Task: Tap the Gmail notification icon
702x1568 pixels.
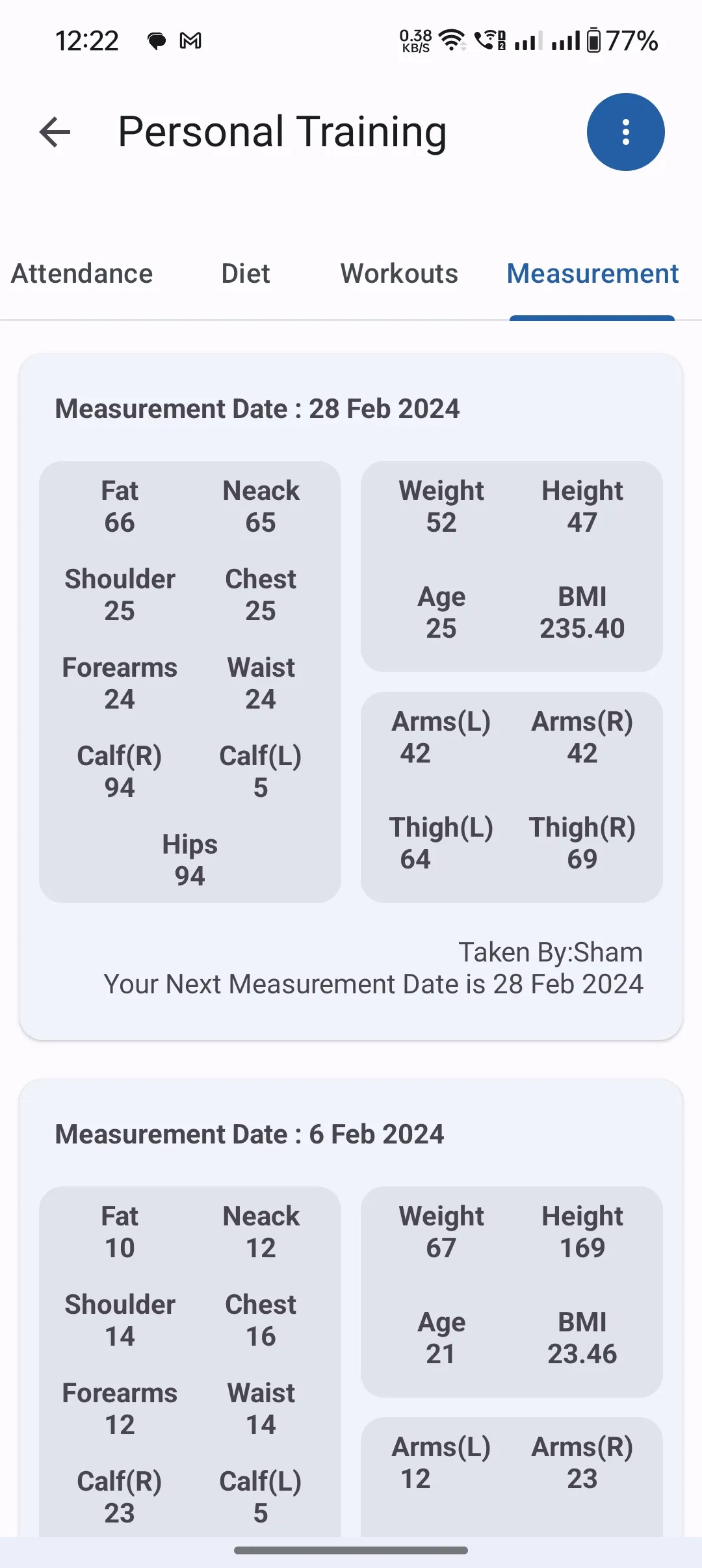Action: point(190,40)
